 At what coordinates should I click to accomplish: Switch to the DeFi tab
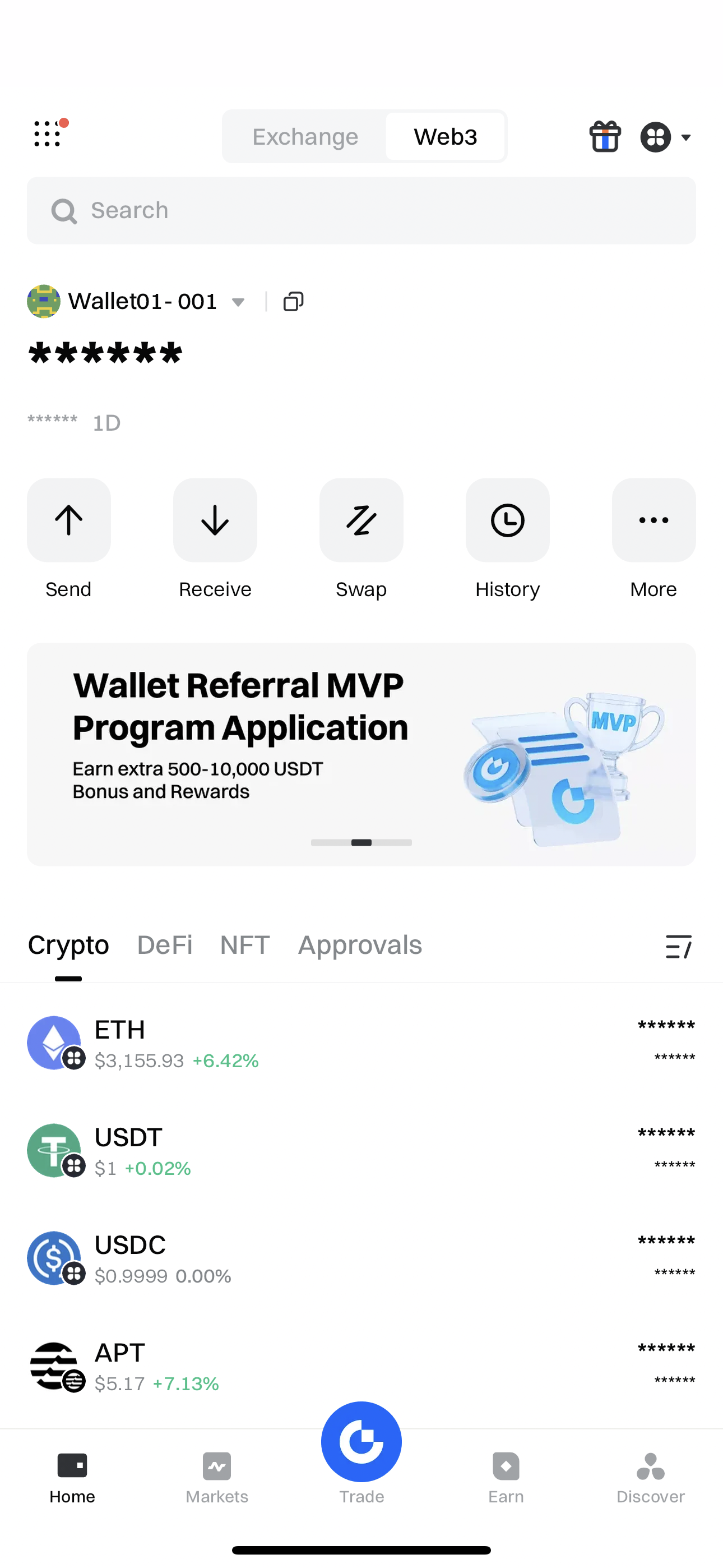pyautogui.click(x=164, y=946)
